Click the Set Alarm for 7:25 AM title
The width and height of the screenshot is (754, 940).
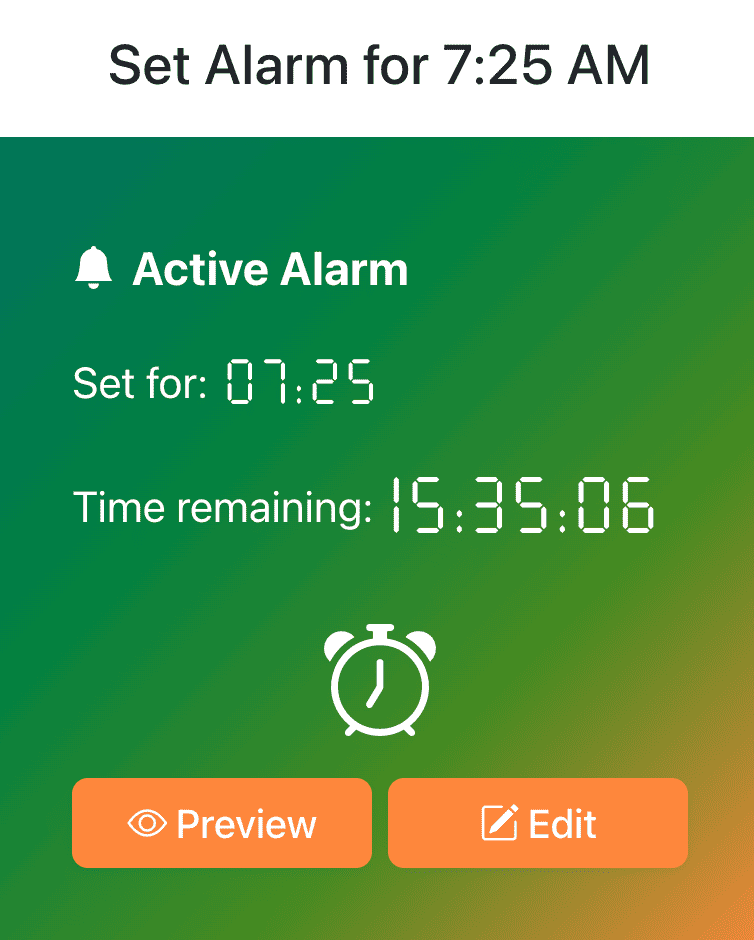[377, 65]
